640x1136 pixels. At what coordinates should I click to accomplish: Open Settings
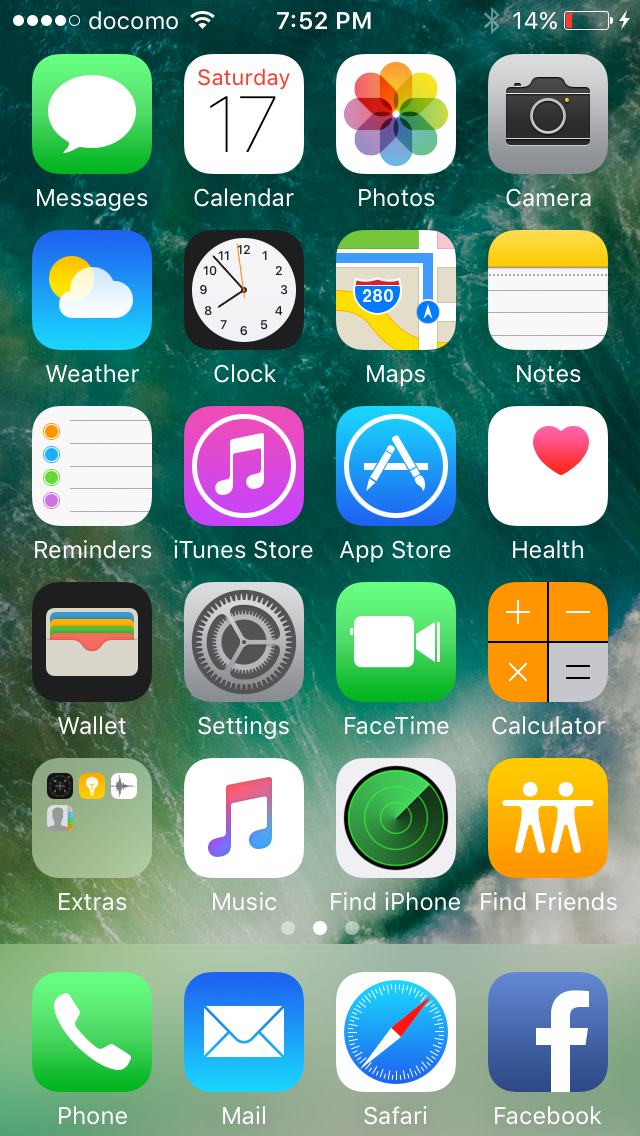(x=244, y=642)
